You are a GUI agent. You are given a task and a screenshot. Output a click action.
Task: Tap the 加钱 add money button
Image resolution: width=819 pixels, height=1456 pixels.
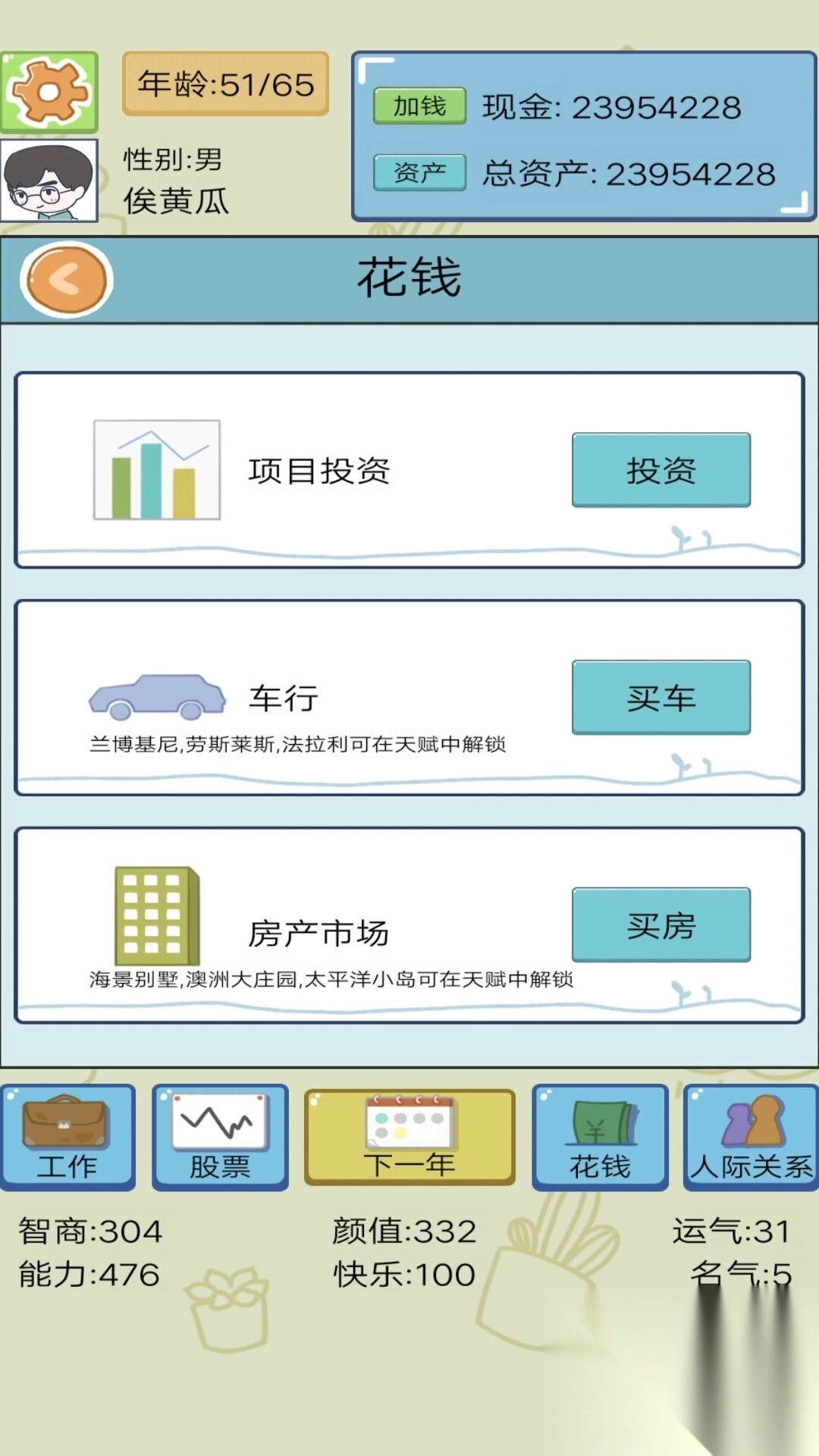(x=419, y=106)
